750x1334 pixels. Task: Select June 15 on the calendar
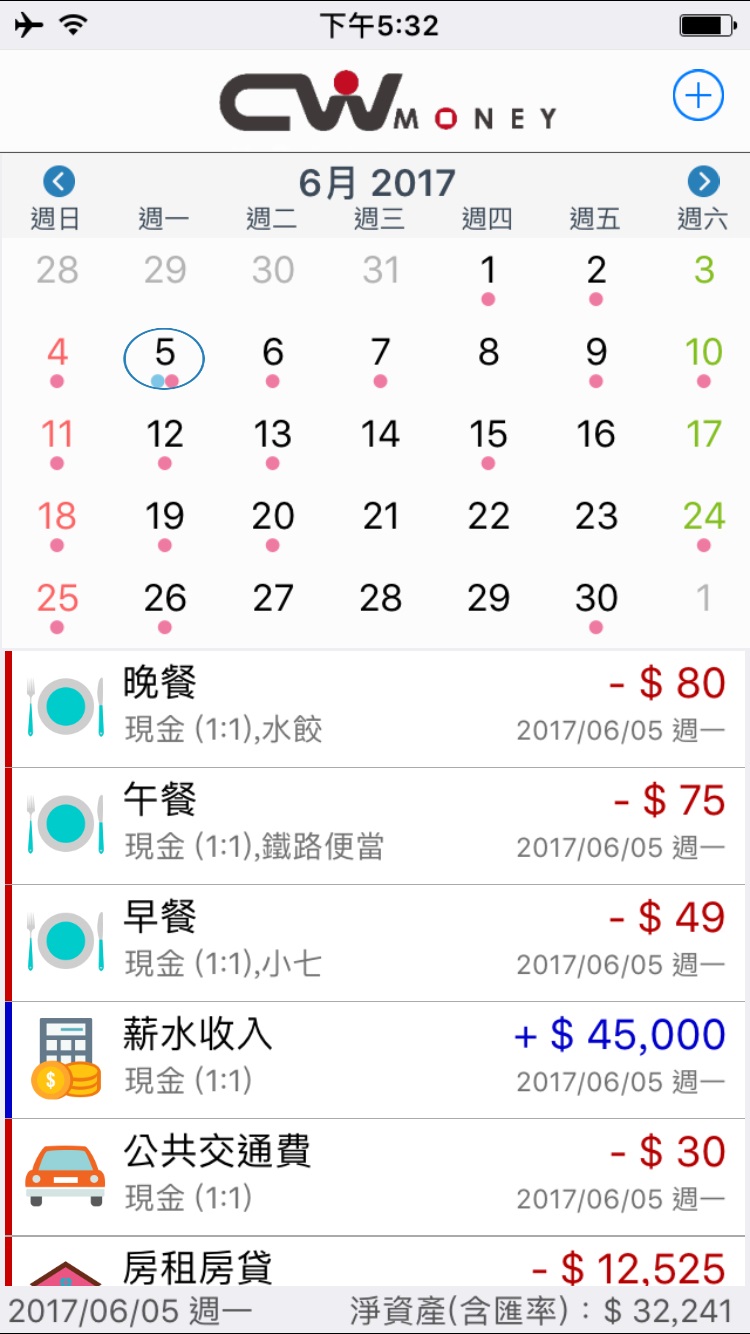point(487,433)
